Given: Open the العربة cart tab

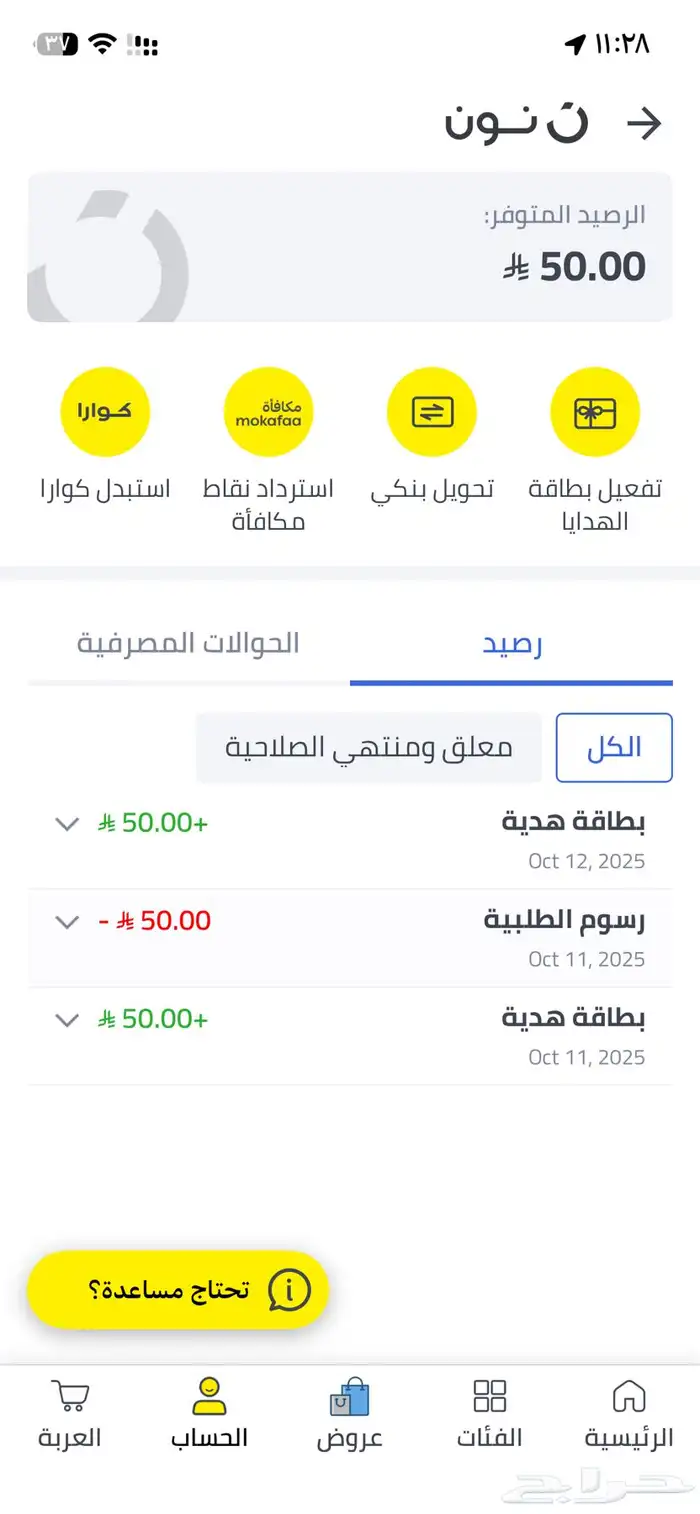Looking at the screenshot, I should pyautogui.click(x=70, y=1414).
